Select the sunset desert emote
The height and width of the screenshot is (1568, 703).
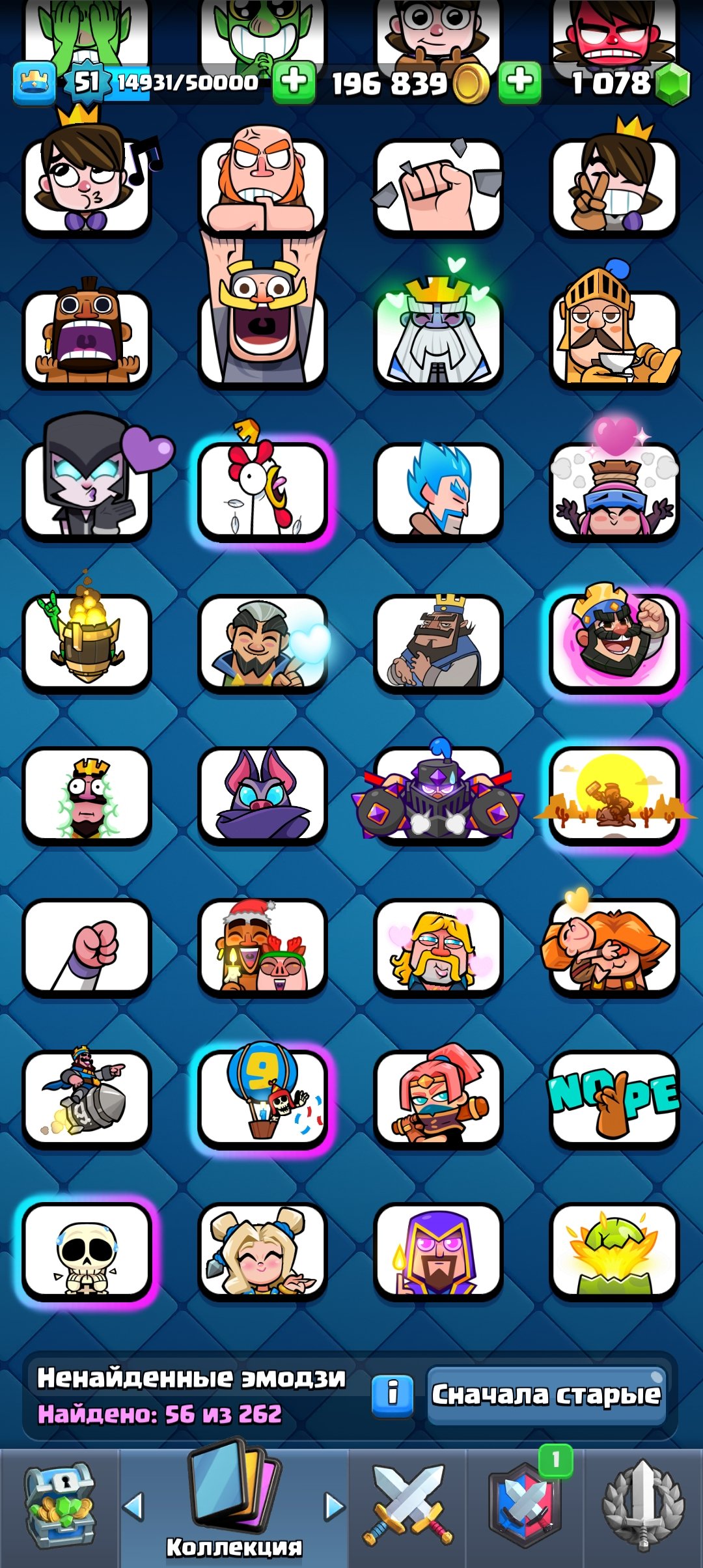coord(614,796)
